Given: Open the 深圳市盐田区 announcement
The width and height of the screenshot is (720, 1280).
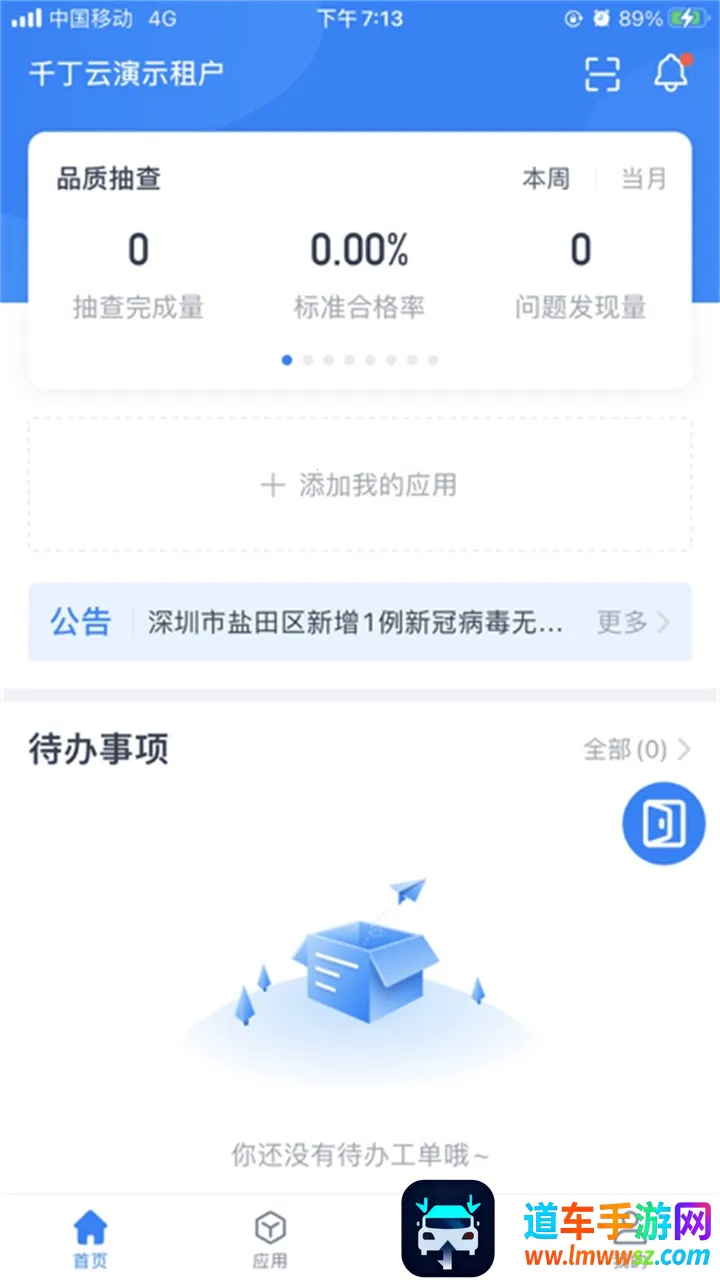Looking at the screenshot, I should (x=355, y=622).
